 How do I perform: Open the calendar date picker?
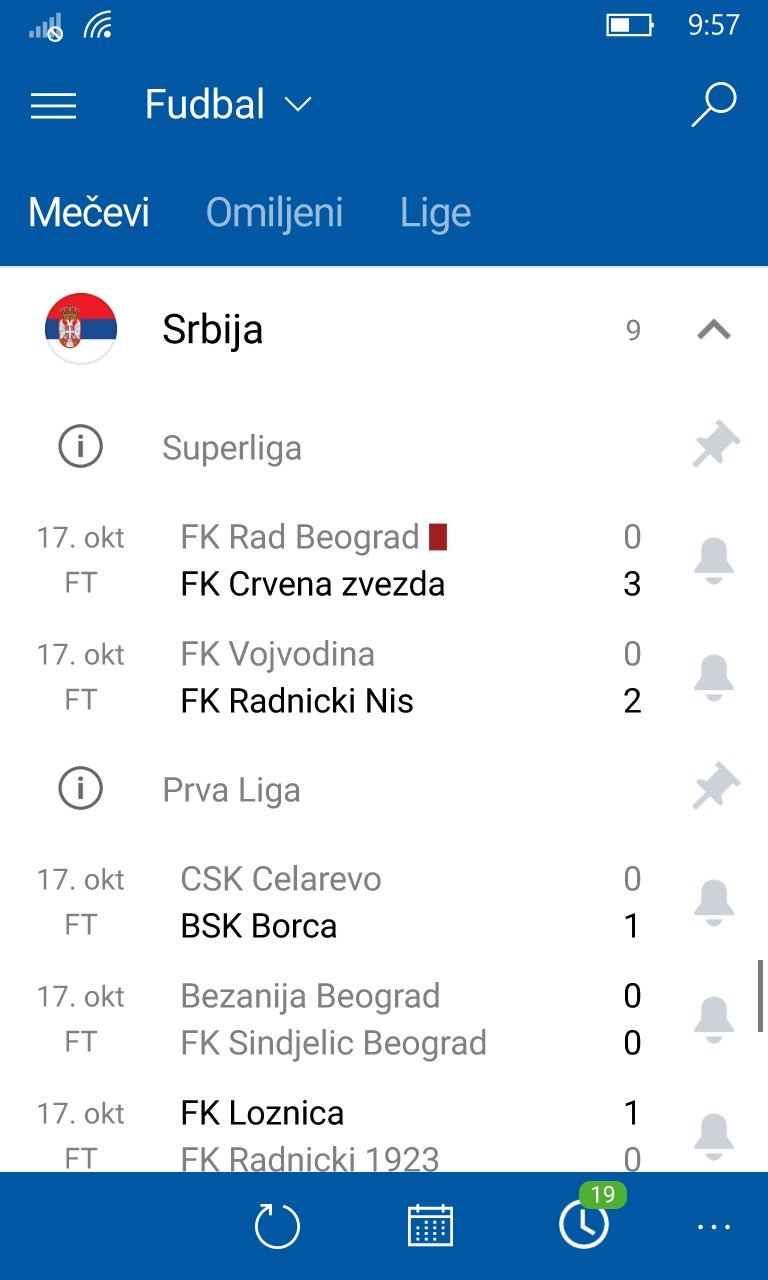pyautogui.click(x=430, y=1226)
